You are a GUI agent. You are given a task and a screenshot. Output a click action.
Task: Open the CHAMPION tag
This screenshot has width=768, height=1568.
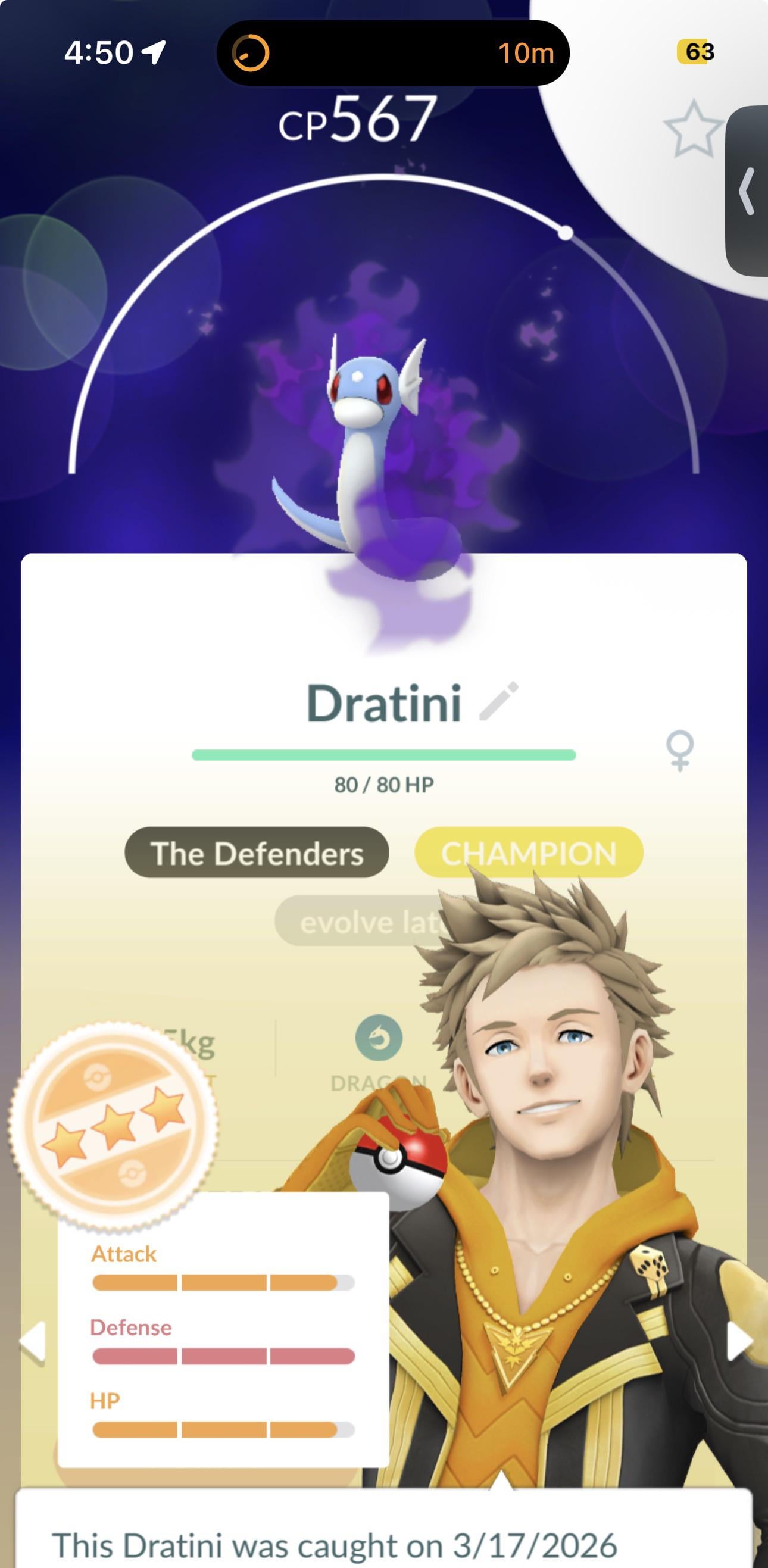[x=528, y=853]
